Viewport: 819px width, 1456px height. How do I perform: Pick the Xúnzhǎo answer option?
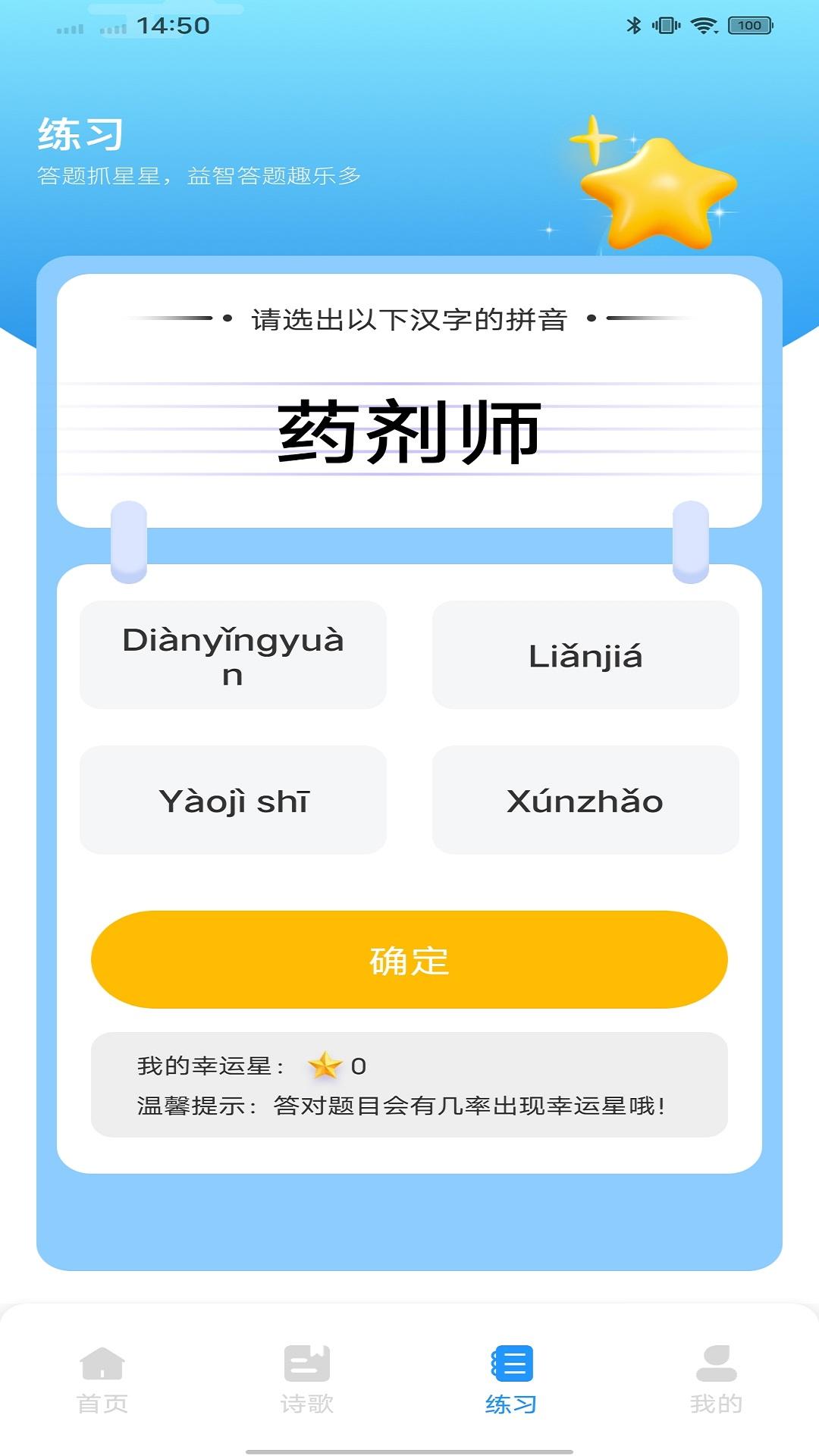(x=585, y=799)
